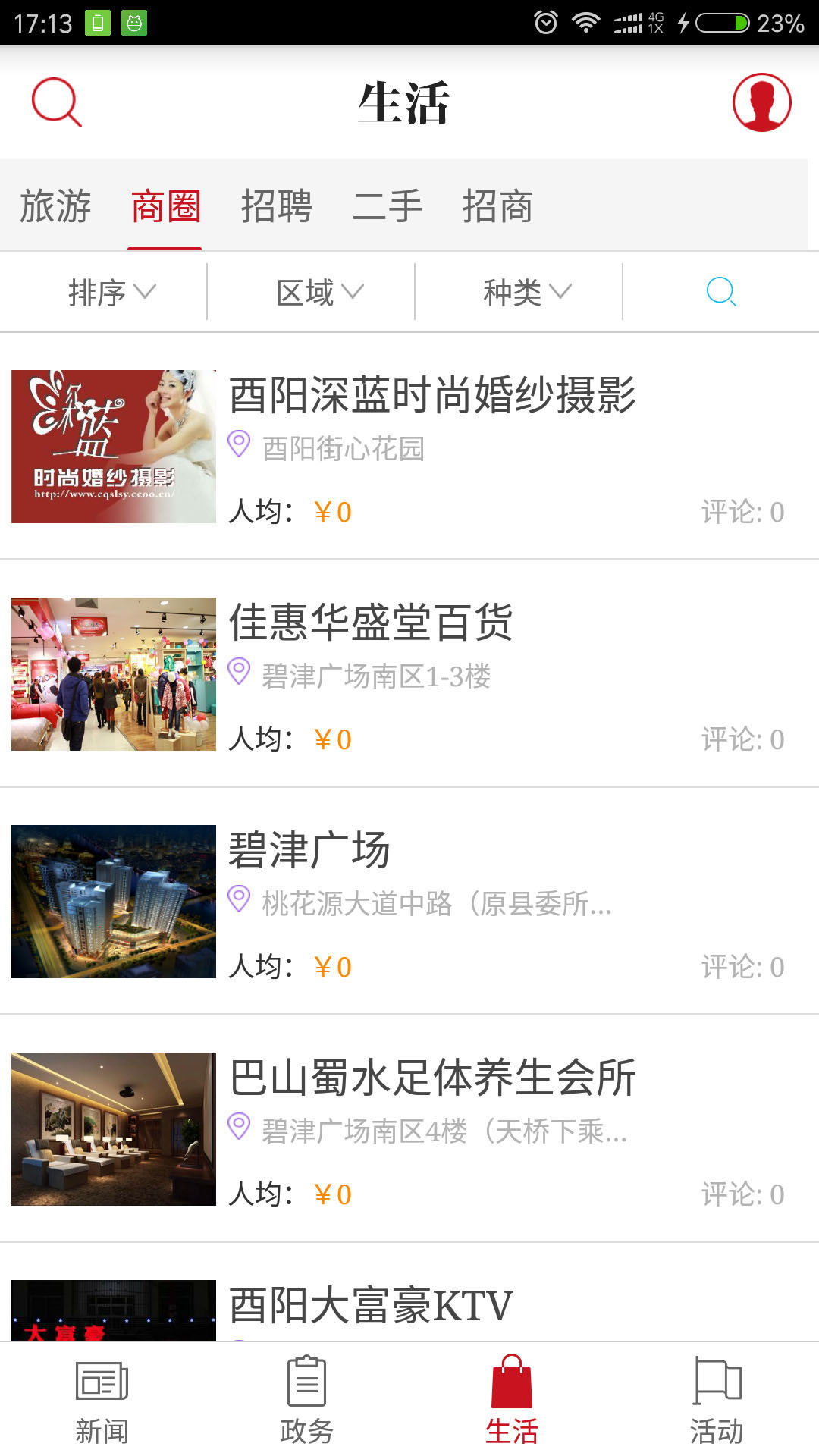Switch to the 招商 tab
Screen dimensions: 819x1456
[x=498, y=206]
